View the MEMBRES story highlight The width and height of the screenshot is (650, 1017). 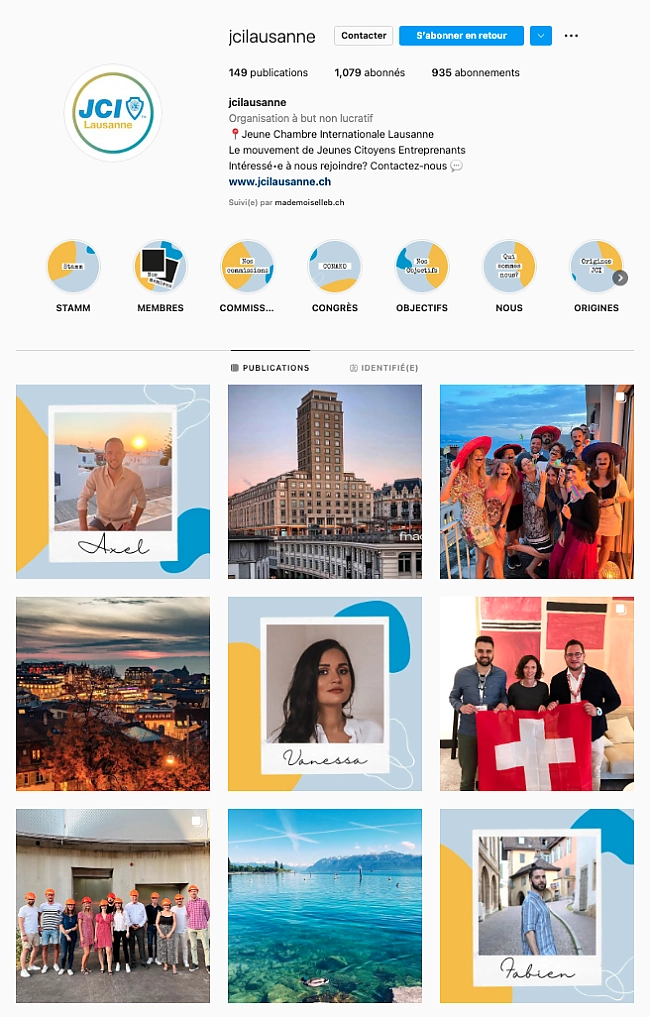pos(160,267)
